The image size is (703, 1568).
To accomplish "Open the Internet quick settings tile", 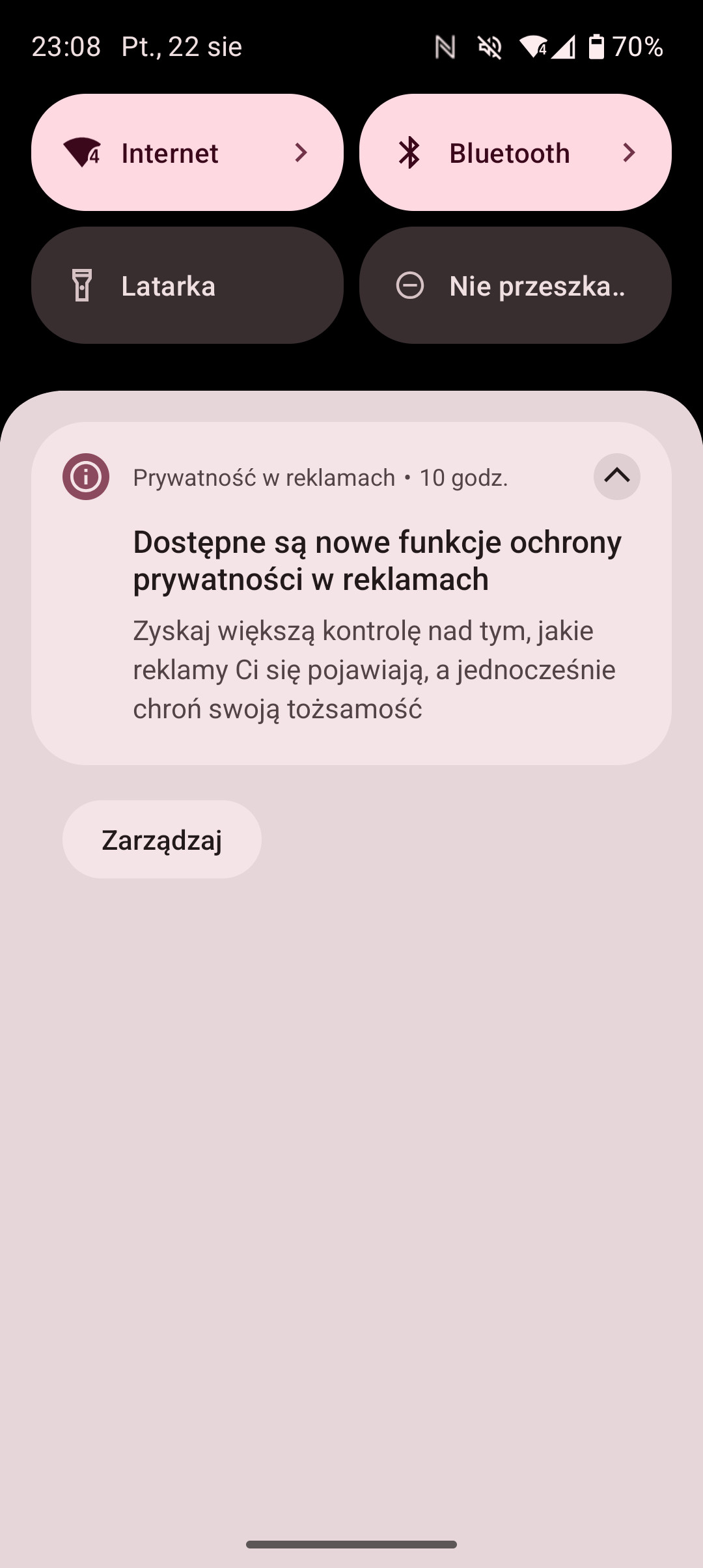I will pyautogui.click(x=187, y=152).
